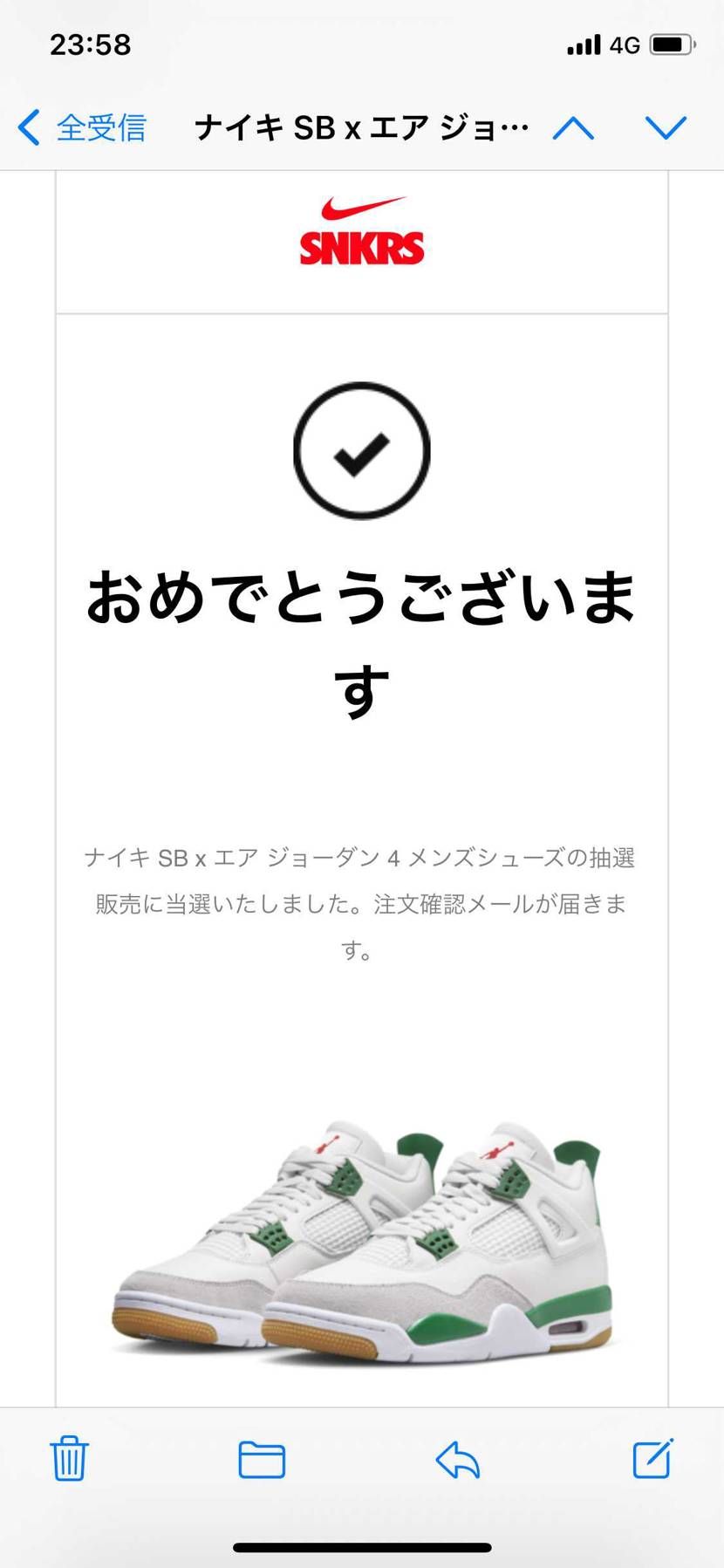Tap the Nike SNKRS logo
Viewport: 724px width, 1568px height.
[360, 229]
